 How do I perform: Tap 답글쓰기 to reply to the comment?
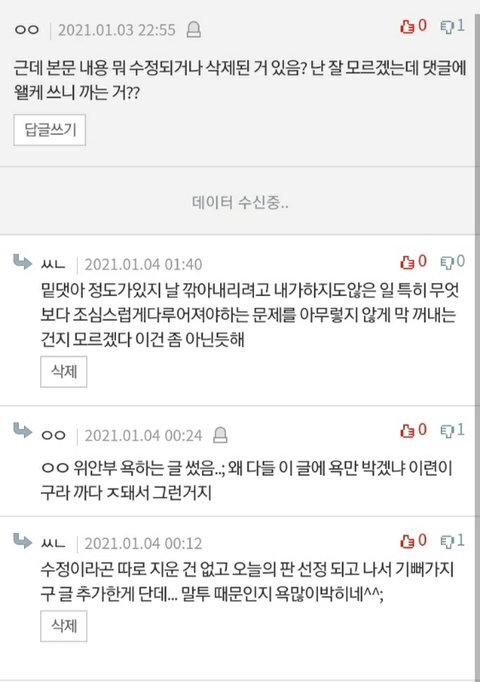click(50, 130)
